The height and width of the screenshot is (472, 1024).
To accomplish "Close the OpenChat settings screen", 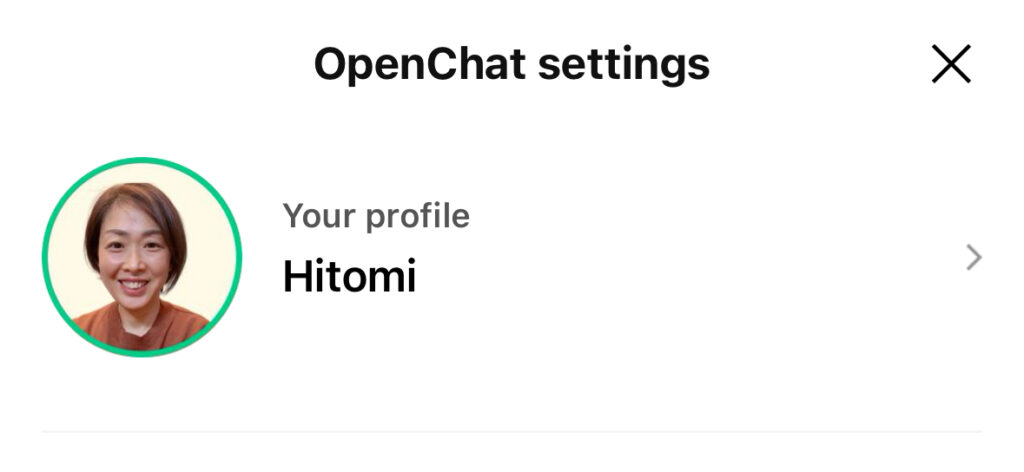I will pos(950,65).
